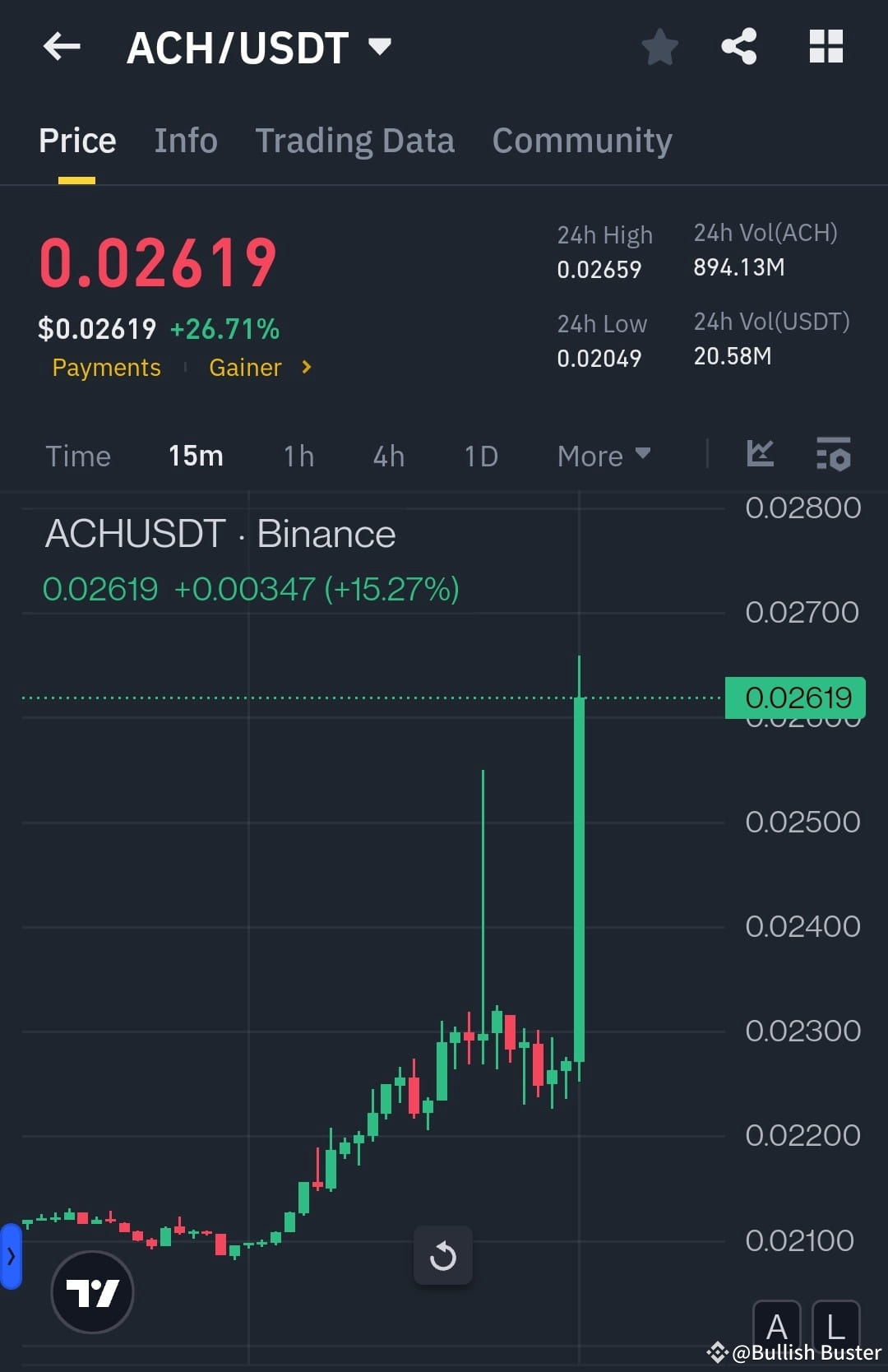Image resolution: width=888 pixels, height=1372 pixels.
Task: Reset chart view with the refresh icon
Action: coord(443,1256)
